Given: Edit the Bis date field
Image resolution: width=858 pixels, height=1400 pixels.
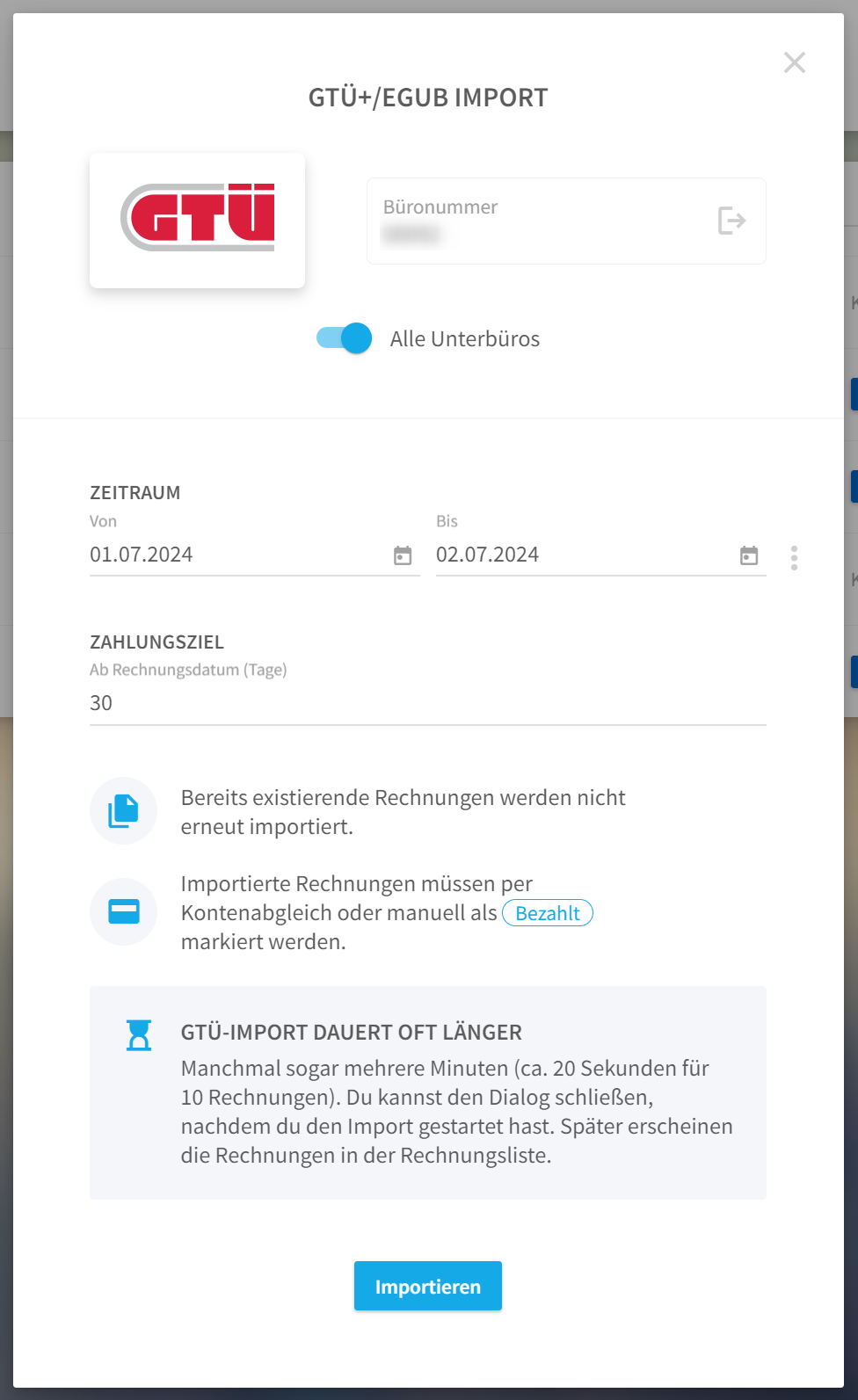Looking at the screenshot, I should 584,555.
